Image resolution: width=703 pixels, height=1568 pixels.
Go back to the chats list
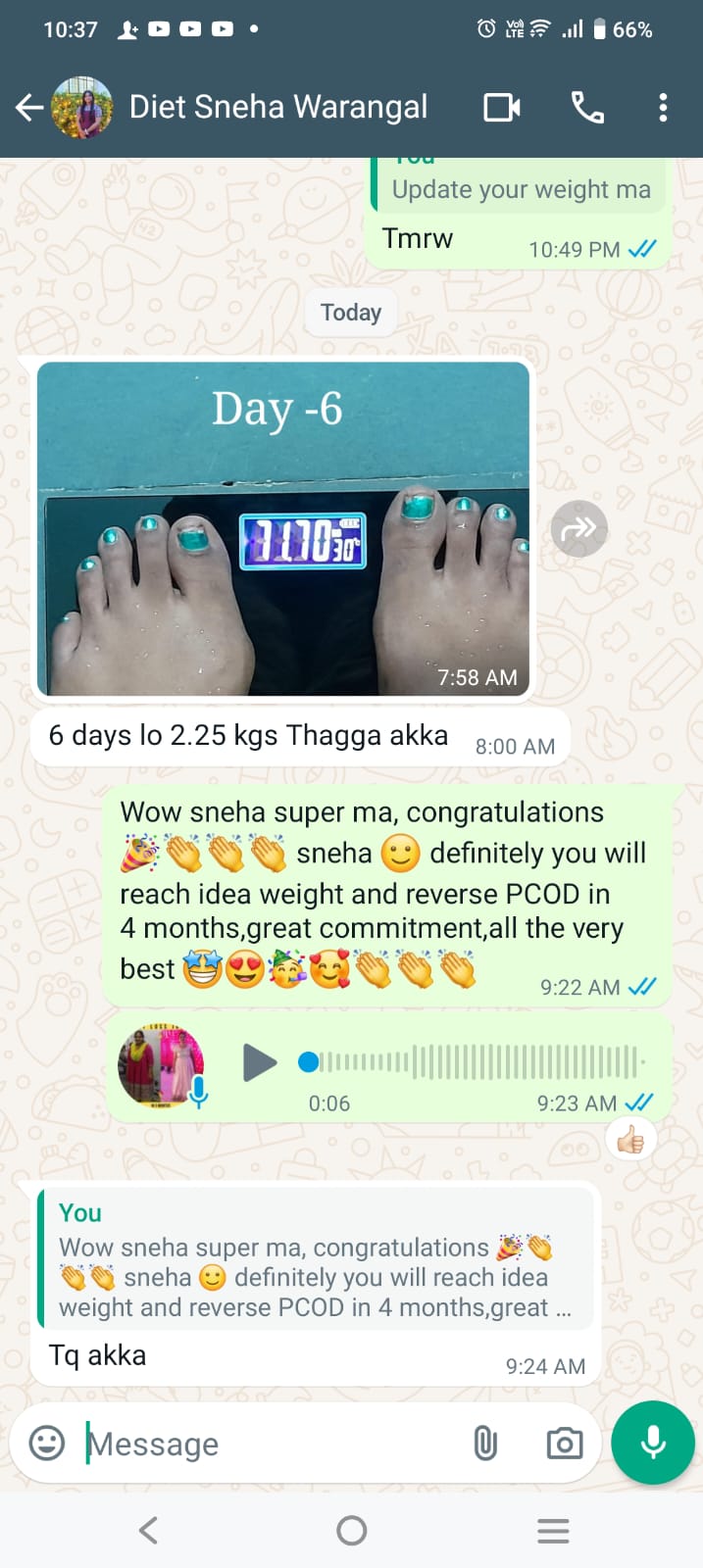(29, 108)
